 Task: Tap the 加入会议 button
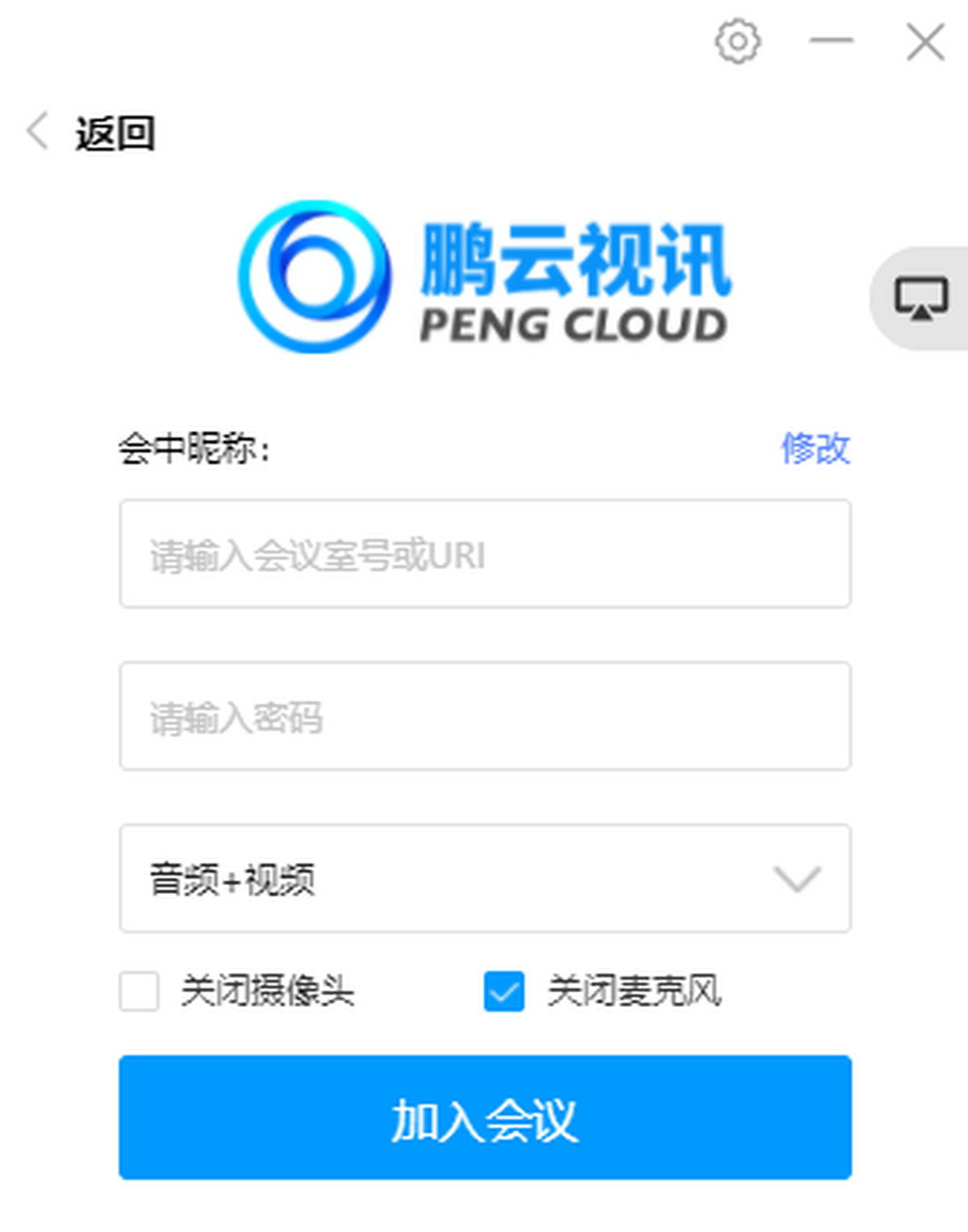485,1117
